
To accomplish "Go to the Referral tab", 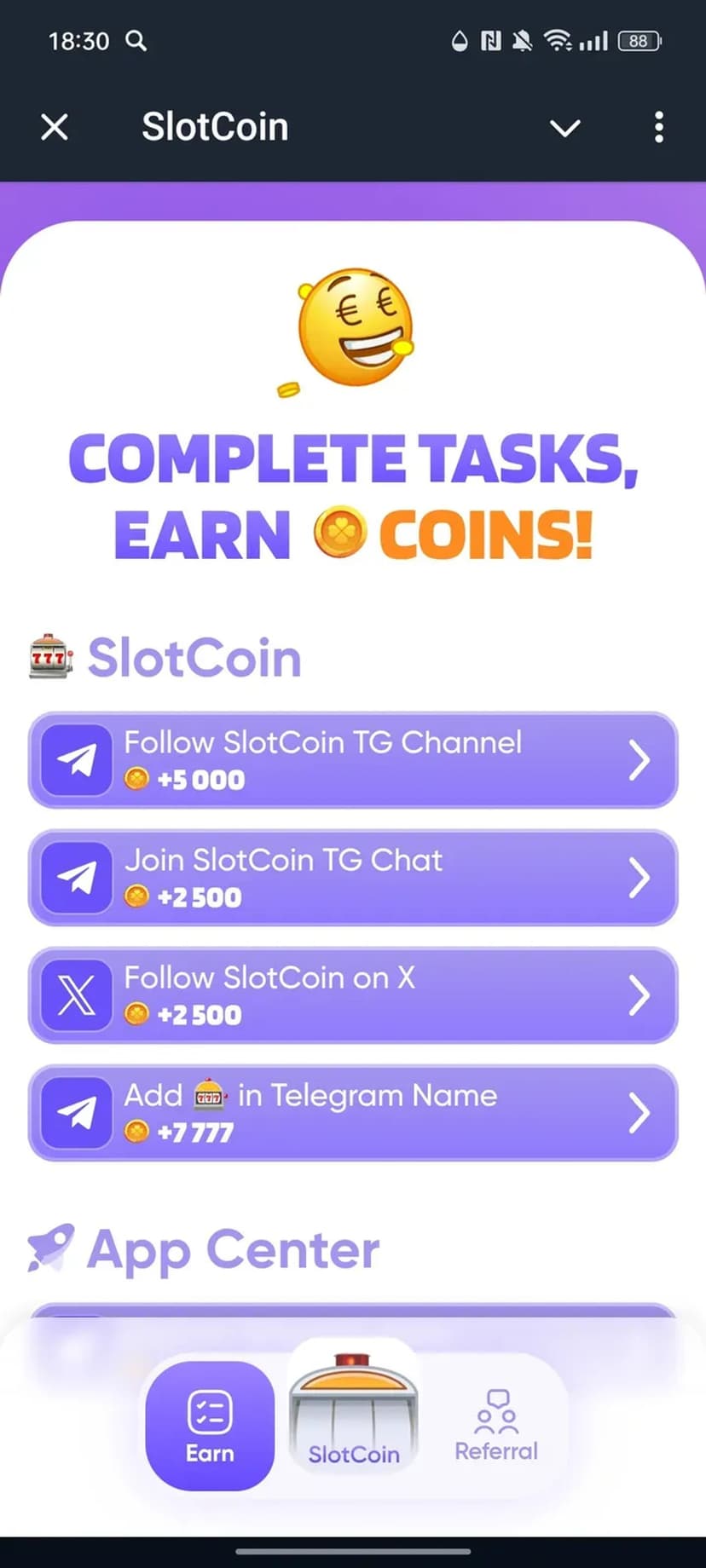I will pos(496,1426).
